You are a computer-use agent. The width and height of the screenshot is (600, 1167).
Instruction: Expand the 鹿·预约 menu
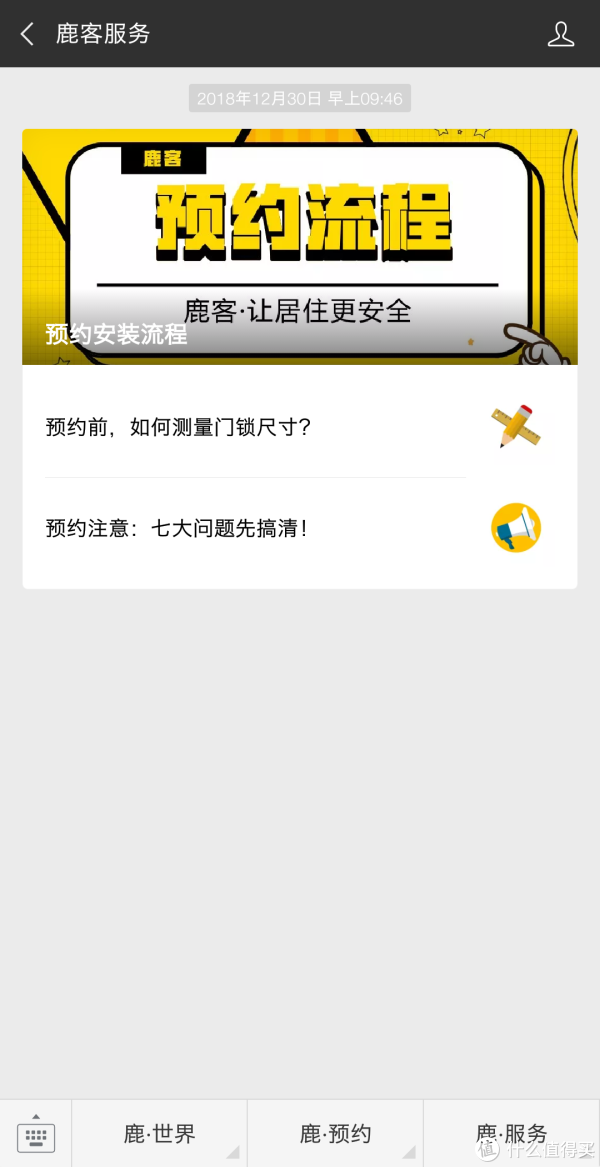tap(336, 1133)
